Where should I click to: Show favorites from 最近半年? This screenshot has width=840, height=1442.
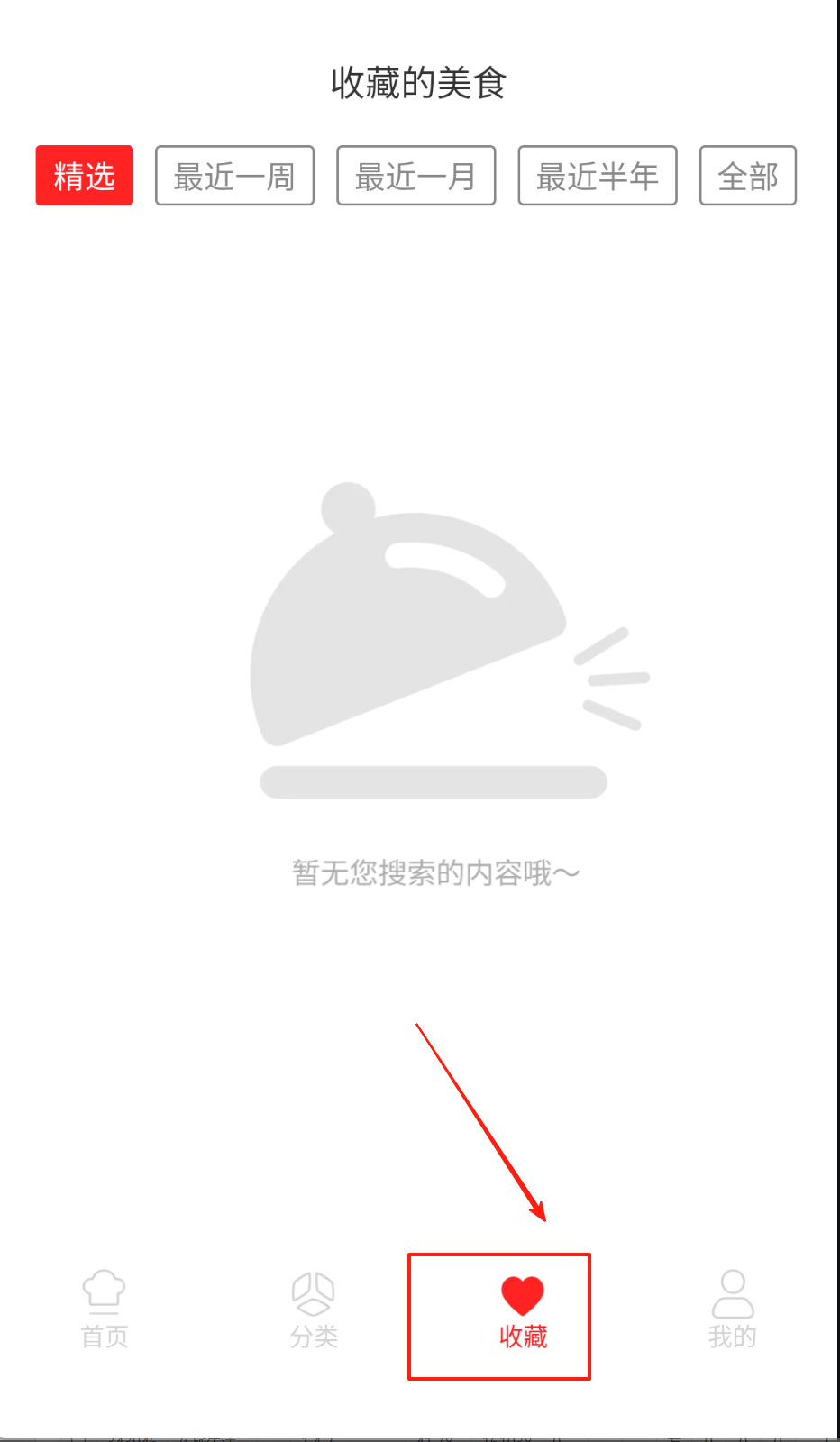(x=597, y=176)
